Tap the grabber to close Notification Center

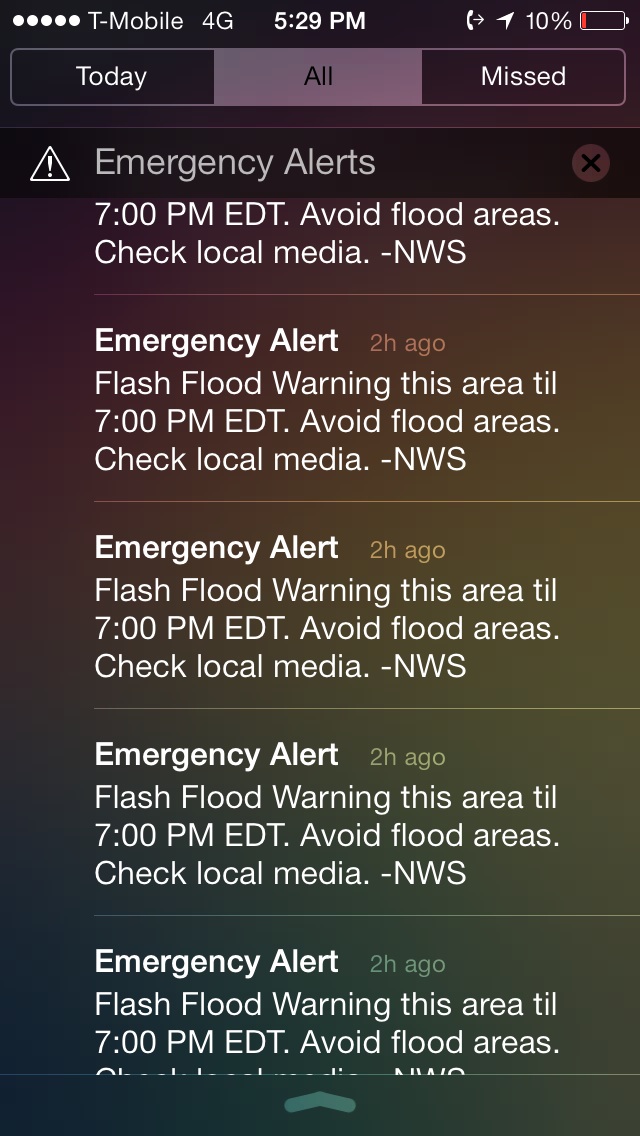(320, 1105)
